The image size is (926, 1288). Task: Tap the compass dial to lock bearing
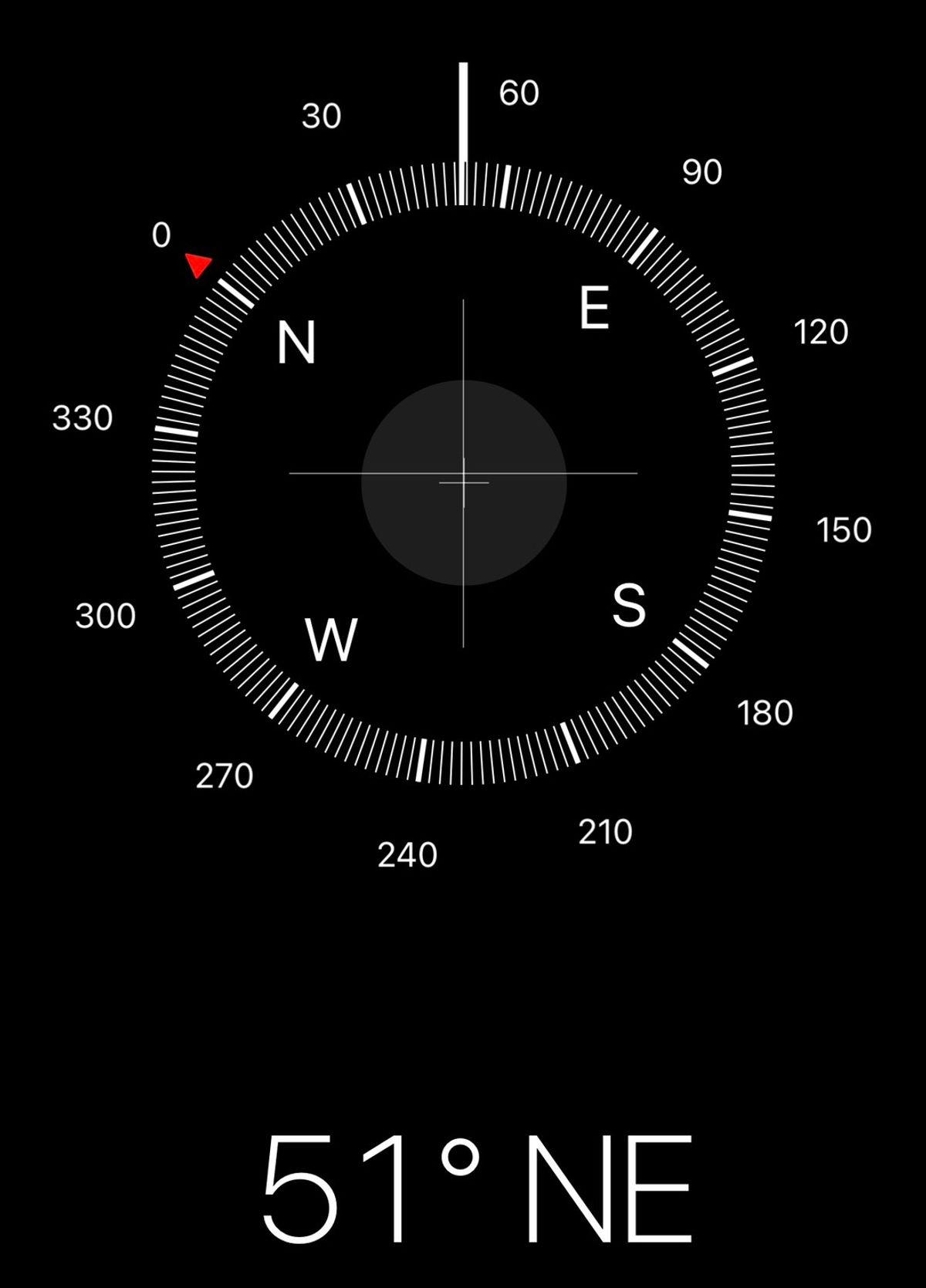(463, 474)
